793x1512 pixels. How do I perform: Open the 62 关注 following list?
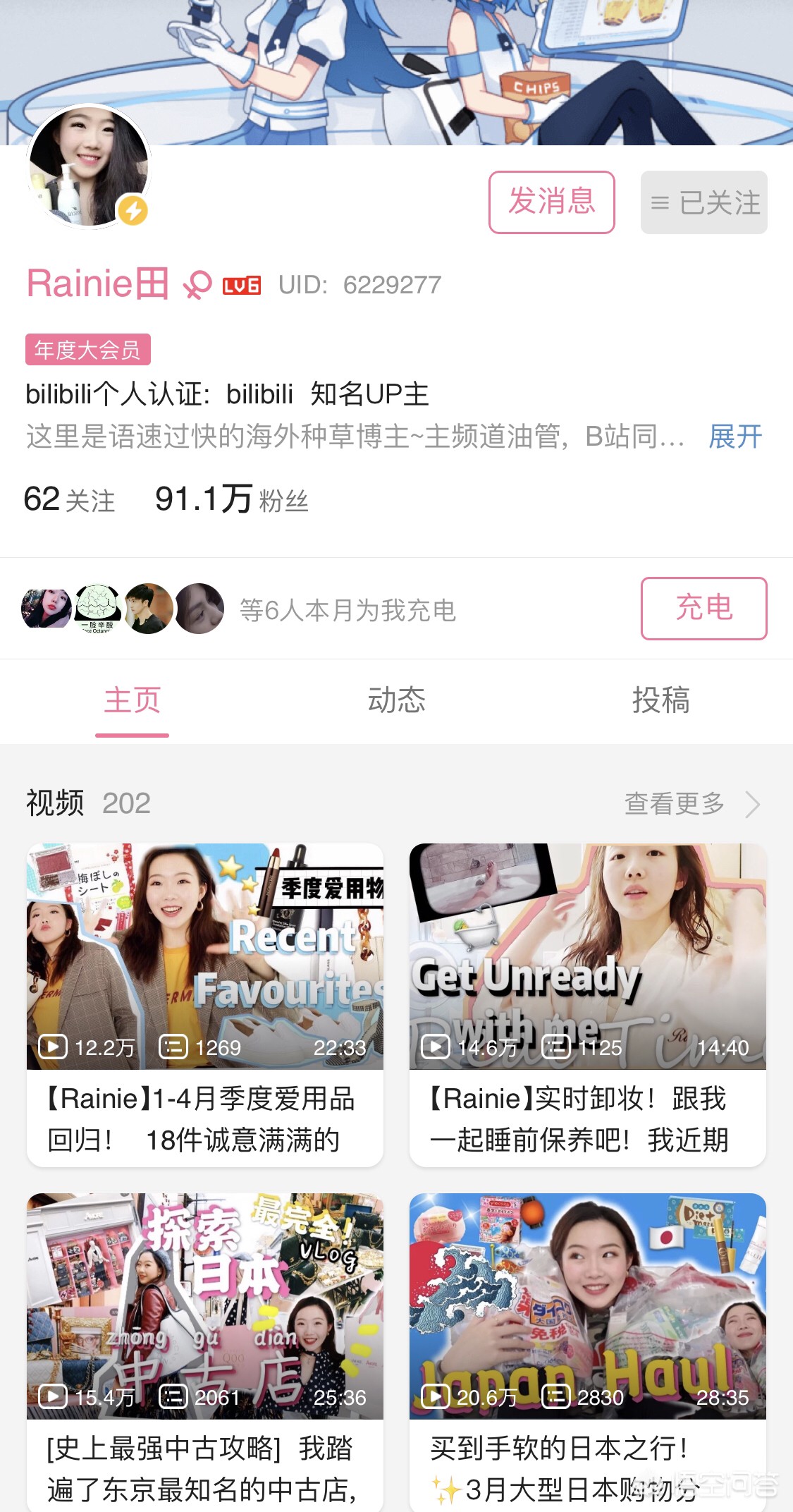[x=68, y=500]
